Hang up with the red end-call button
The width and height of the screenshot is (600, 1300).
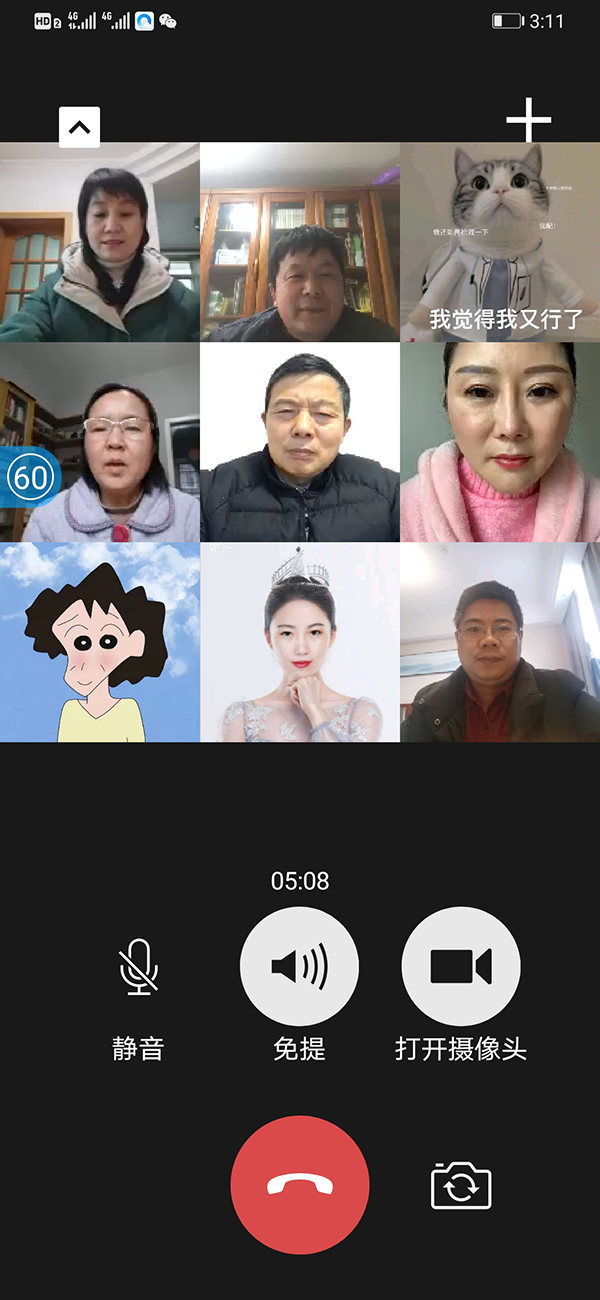coord(299,1185)
